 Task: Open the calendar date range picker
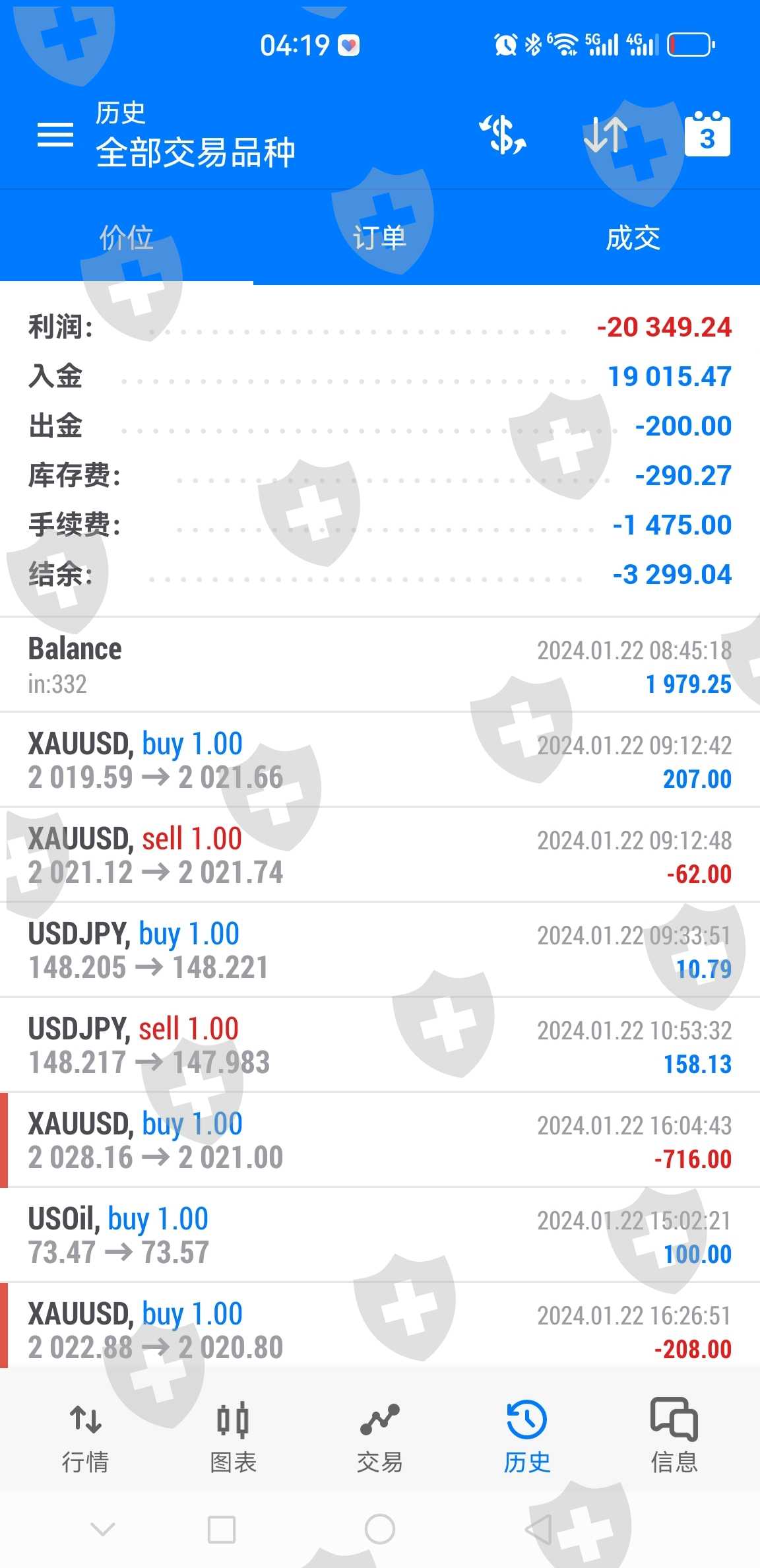tap(707, 135)
